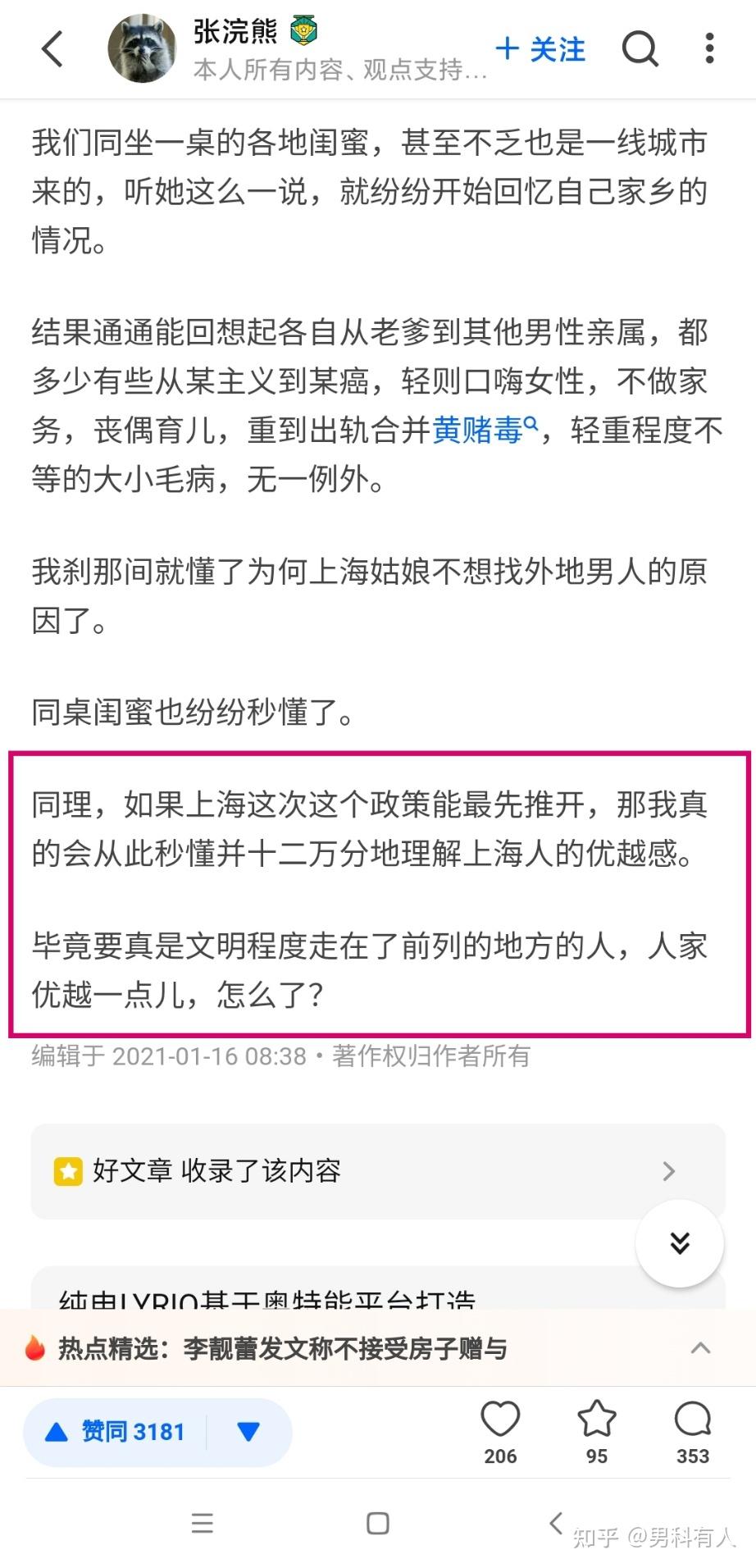Open 张浣熊's profile avatar
This screenshot has height=1568, width=756.
point(143,48)
